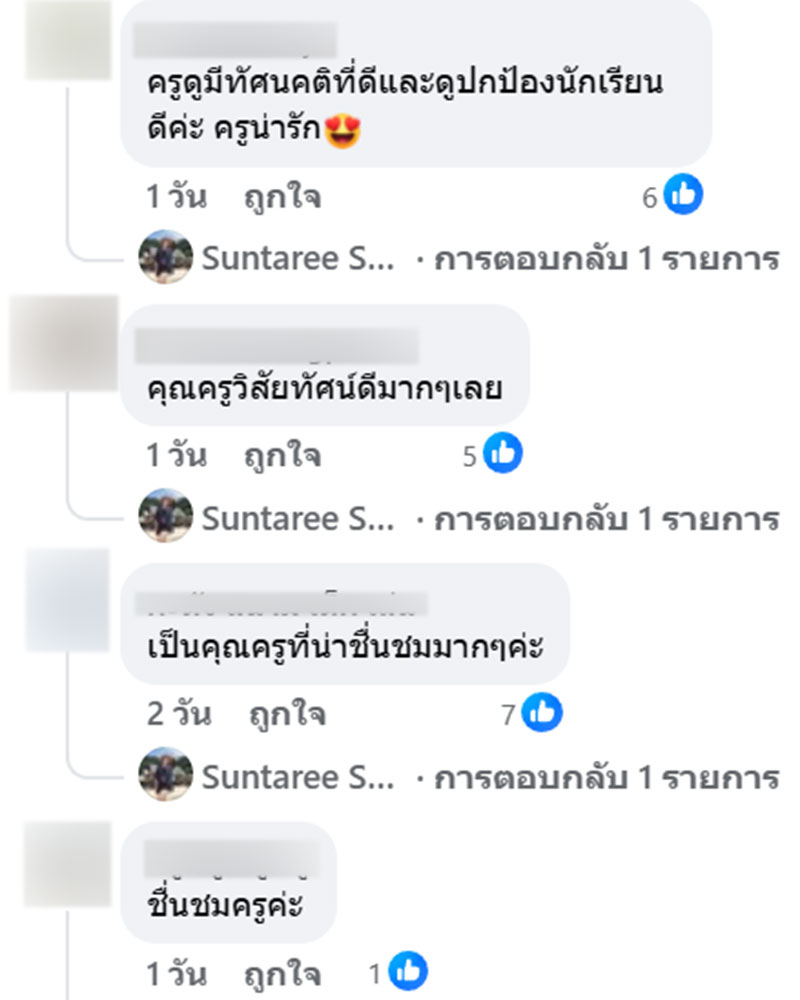Like the comment ชื่นชมครูค่ะ
The height and width of the screenshot is (1000, 800).
click(x=282, y=973)
